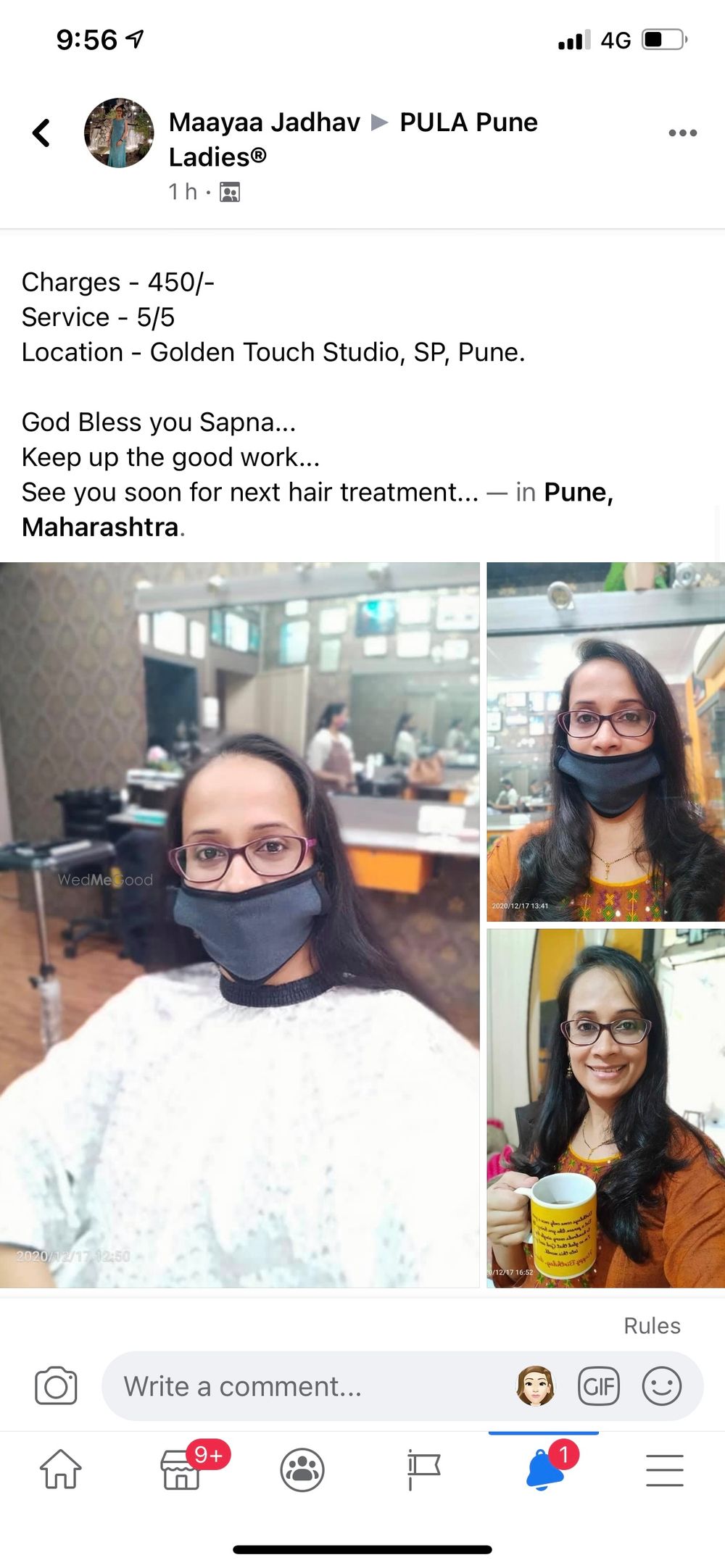Screen dimensions: 725x1568
Task: View Maayaa Jadhav's profile picture
Action: tap(119, 133)
